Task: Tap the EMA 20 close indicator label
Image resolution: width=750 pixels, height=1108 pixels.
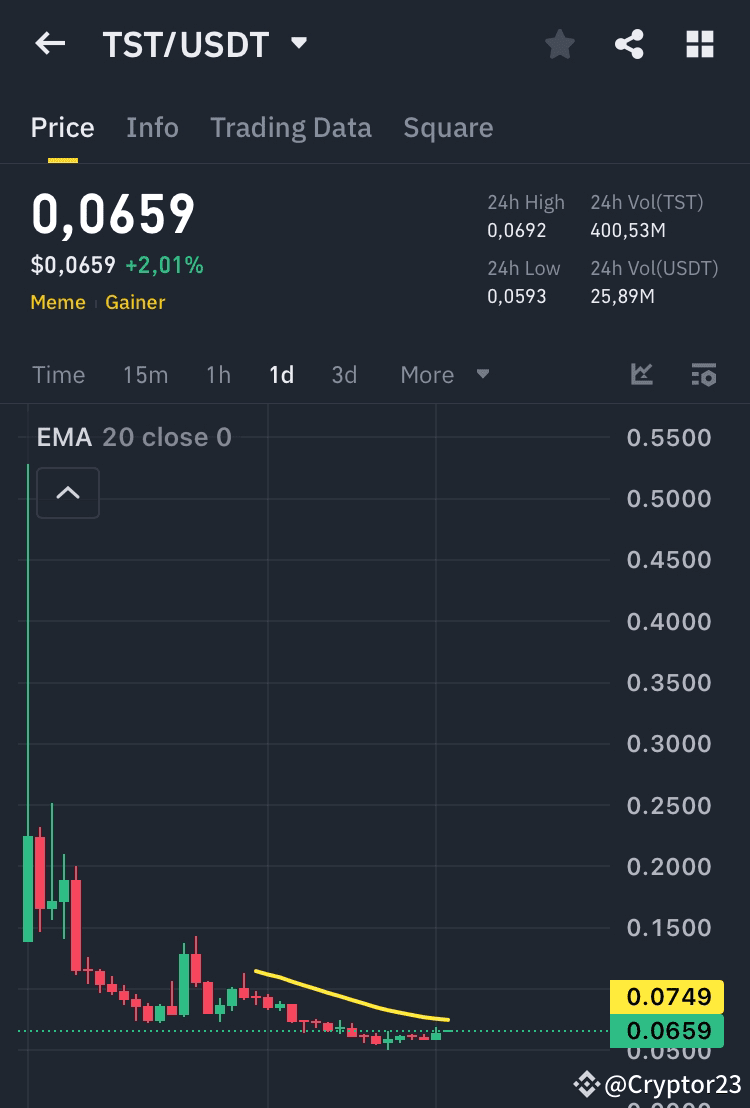Action: tap(133, 437)
